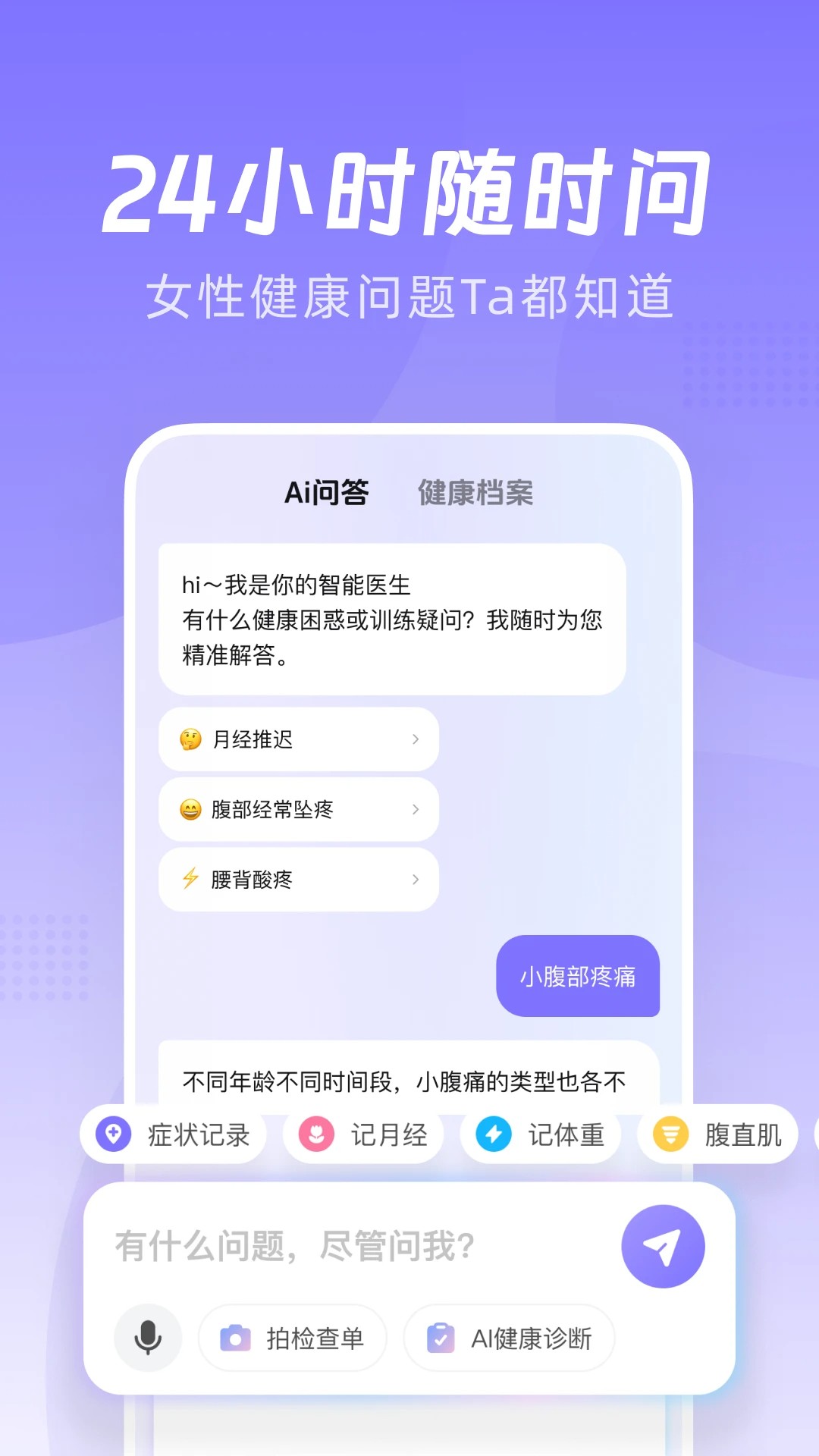The image size is (819, 1456).
Task: Tap the 小腹部疼痛 chat bubble
Action: pos(578,977)
